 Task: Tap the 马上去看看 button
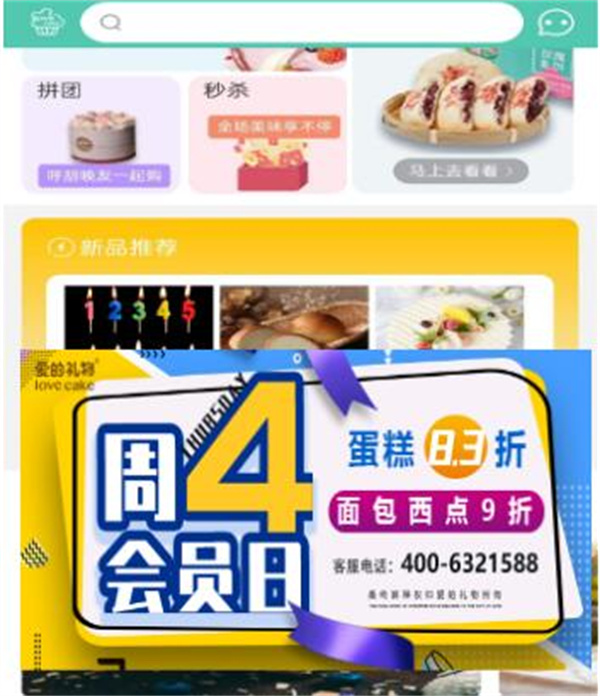coord(460,170)
